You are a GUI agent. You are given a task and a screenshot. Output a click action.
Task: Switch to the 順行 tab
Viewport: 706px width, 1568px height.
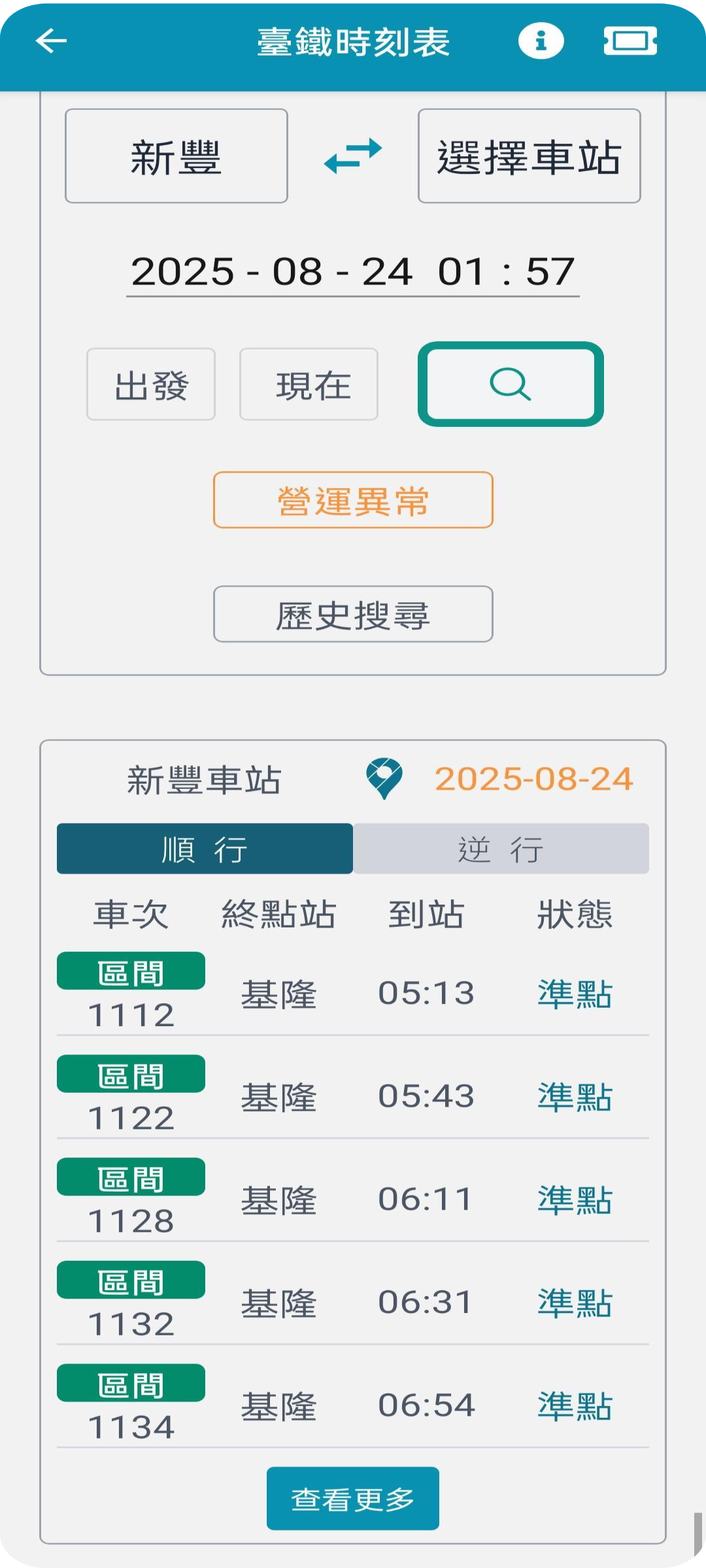(205, 849)
